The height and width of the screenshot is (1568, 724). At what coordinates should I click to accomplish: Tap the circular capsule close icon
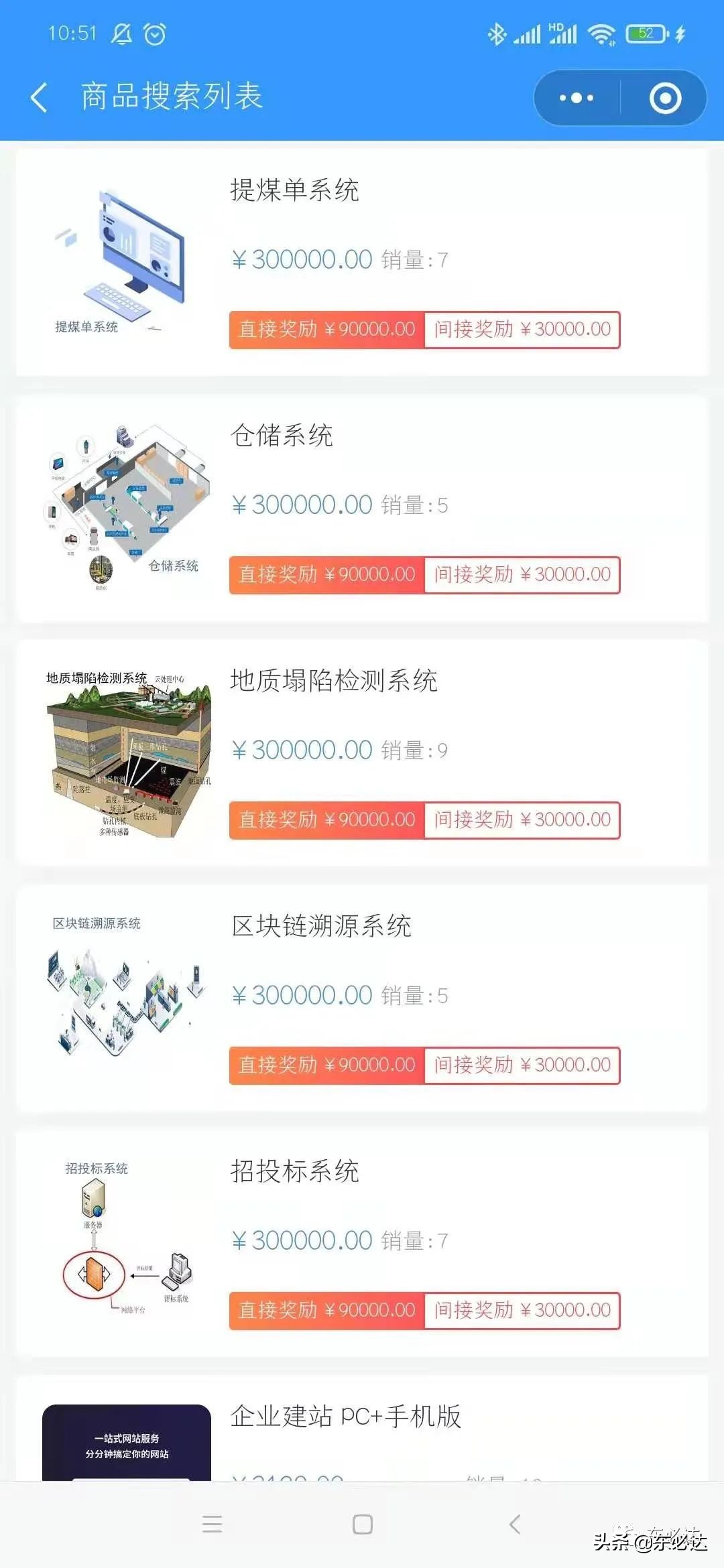coord(666,98)
